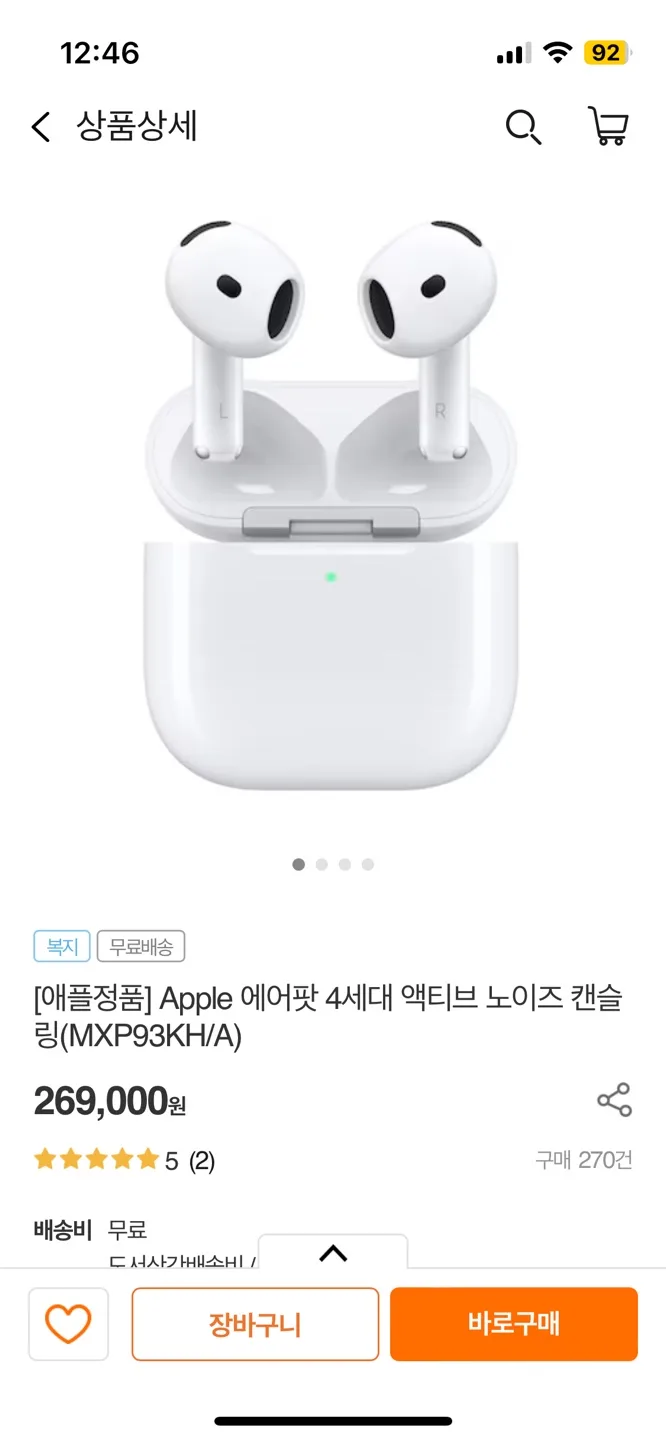Open the shopping cart icon
This screenshot has height=1440, width=666.
pyautogui.click(x=608, y=127)
